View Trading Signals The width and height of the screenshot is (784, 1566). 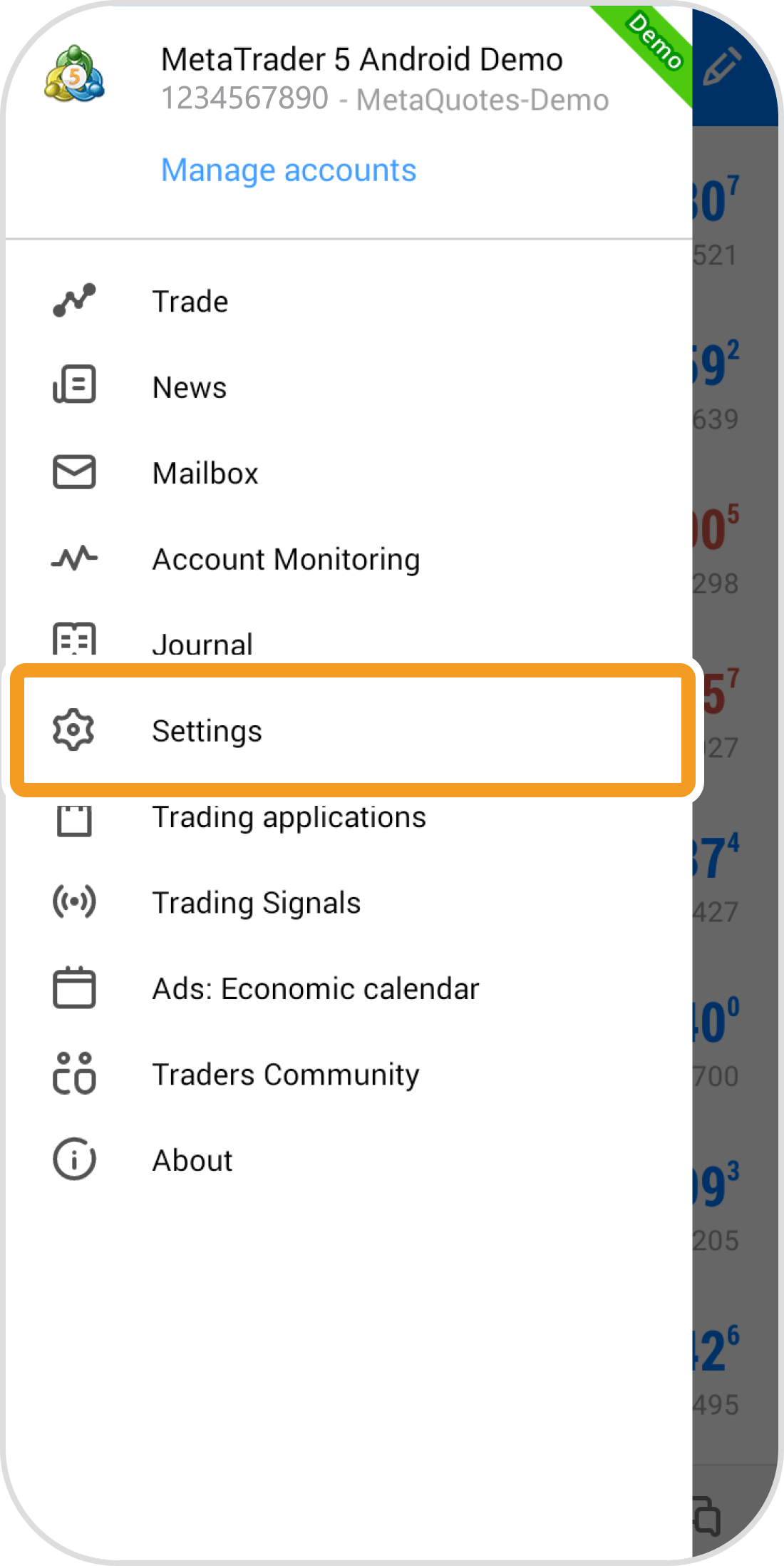(257, 904)
